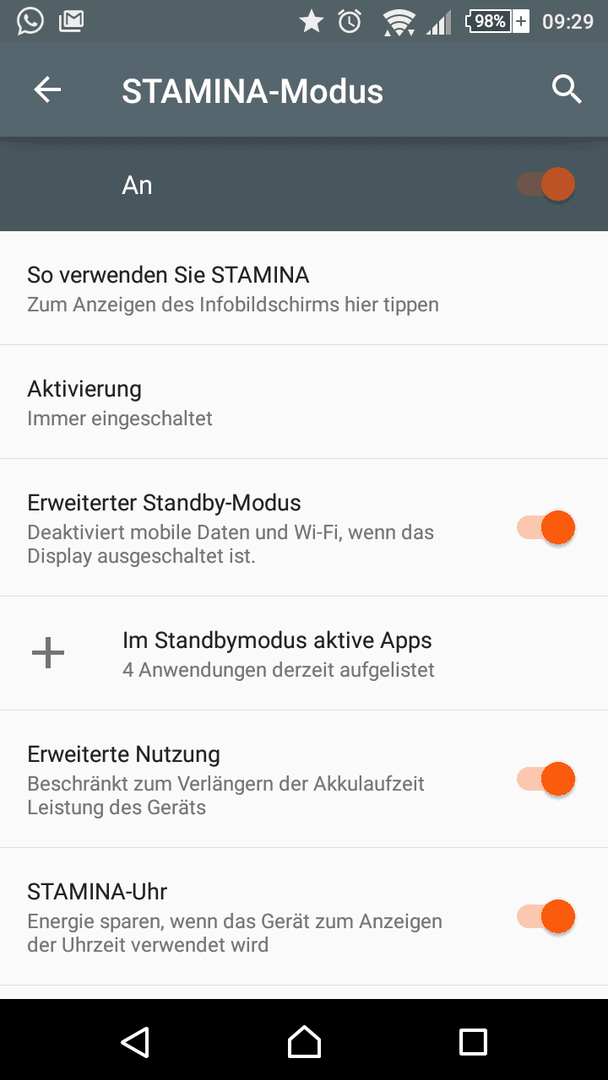Open So verwenden Sie STAMINA info
Screen dimensions: 608x1080
click(x=304, y=289)
